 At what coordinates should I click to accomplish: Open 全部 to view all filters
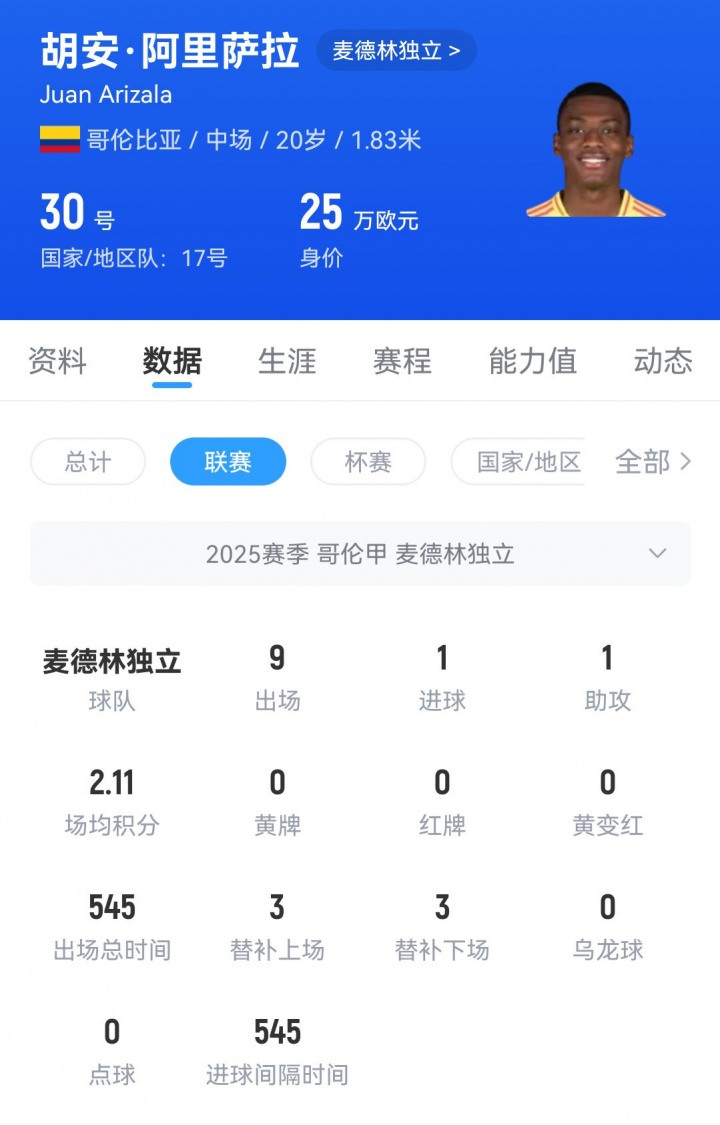tap(652, 462)
